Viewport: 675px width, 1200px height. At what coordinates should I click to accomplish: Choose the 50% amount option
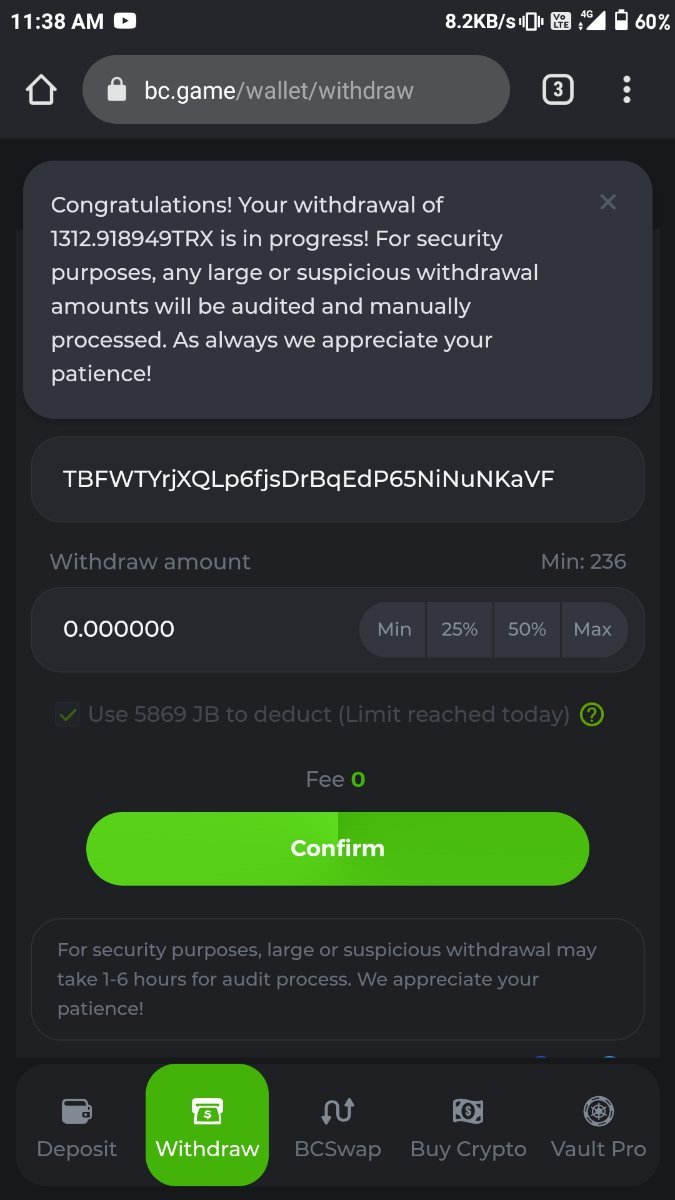527,629
